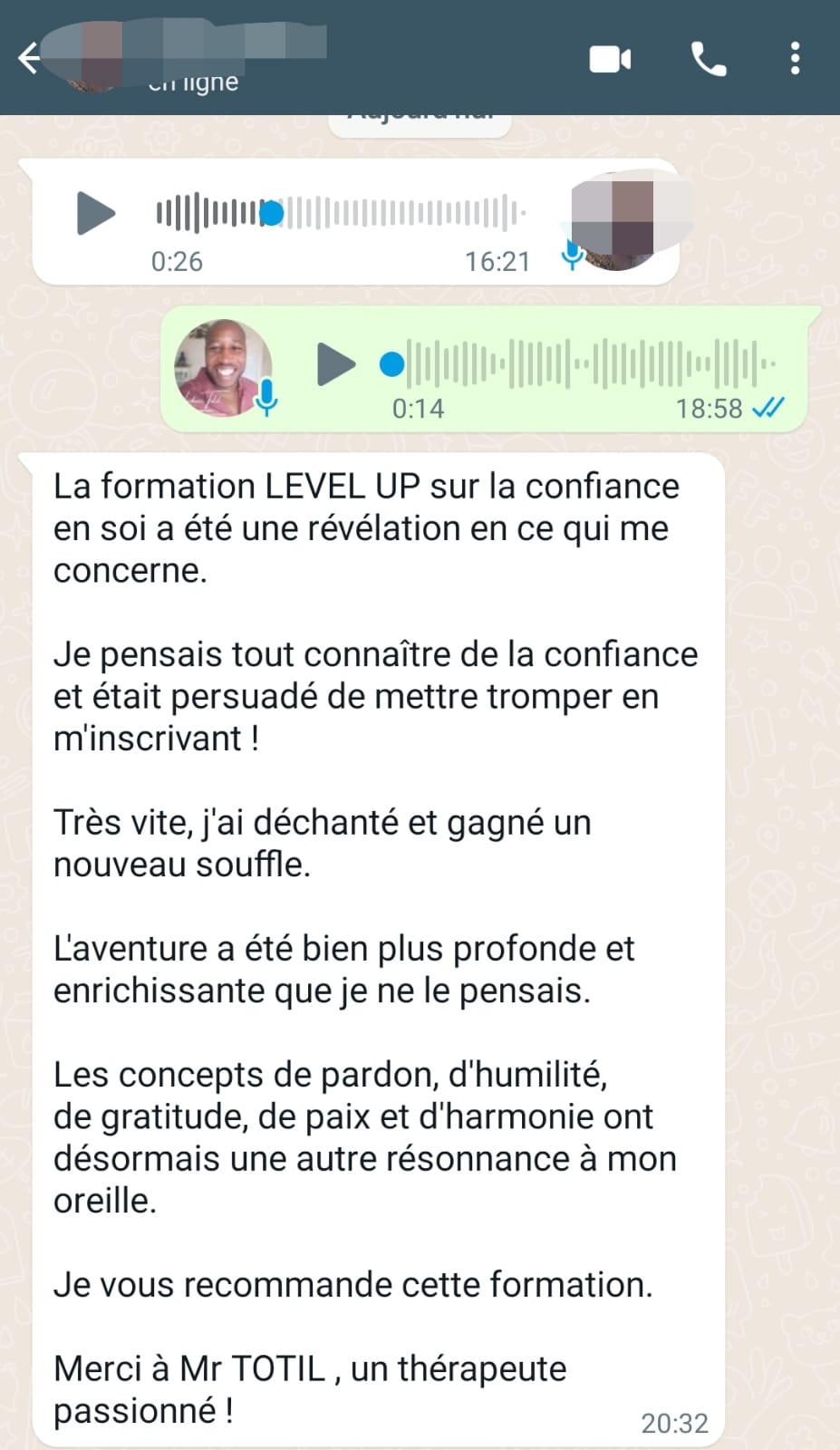This screenshot has height=1450, width=840.
Task: Start a video call
Action: pyautogui.click(x=610, y=60)
